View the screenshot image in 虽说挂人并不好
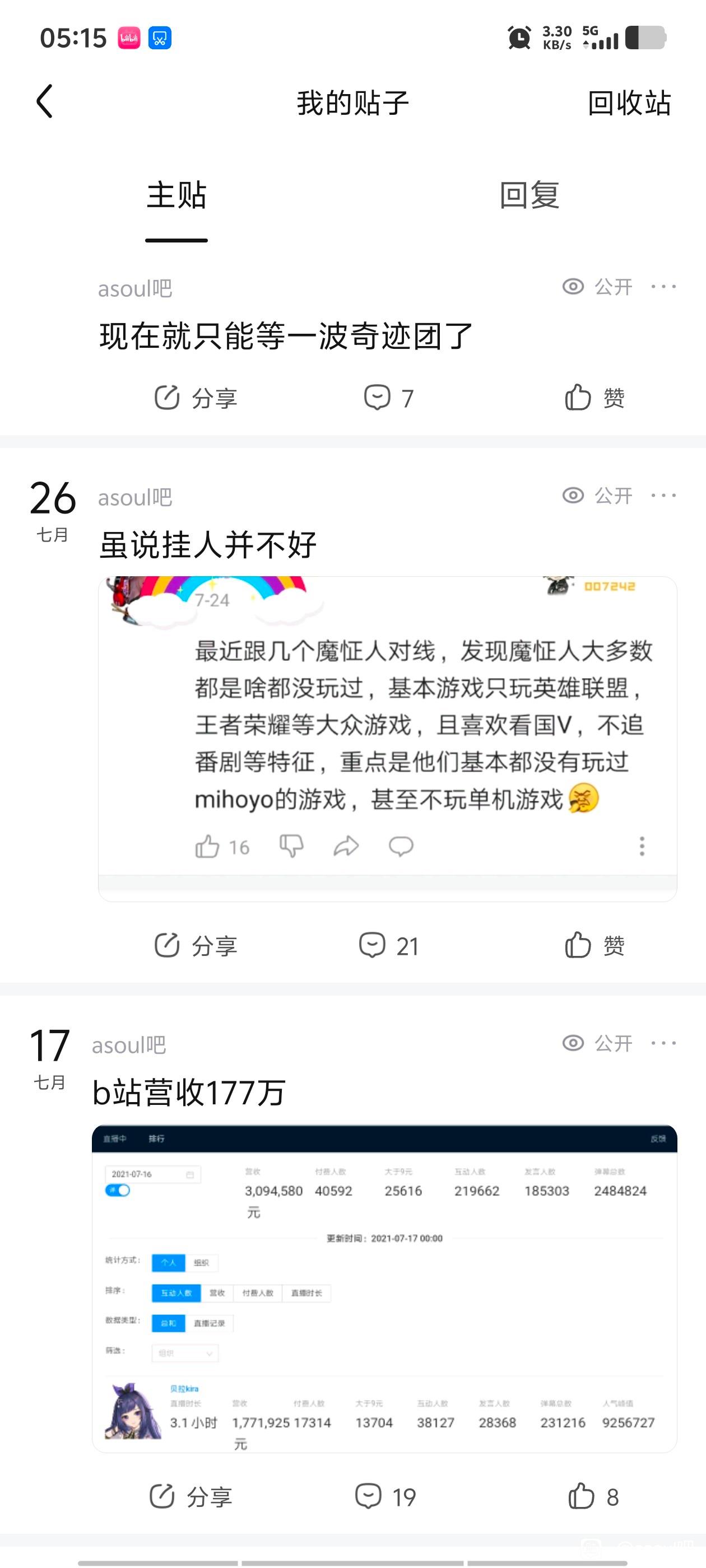This screenshot has width=706, height=1568. click(387, 738)
